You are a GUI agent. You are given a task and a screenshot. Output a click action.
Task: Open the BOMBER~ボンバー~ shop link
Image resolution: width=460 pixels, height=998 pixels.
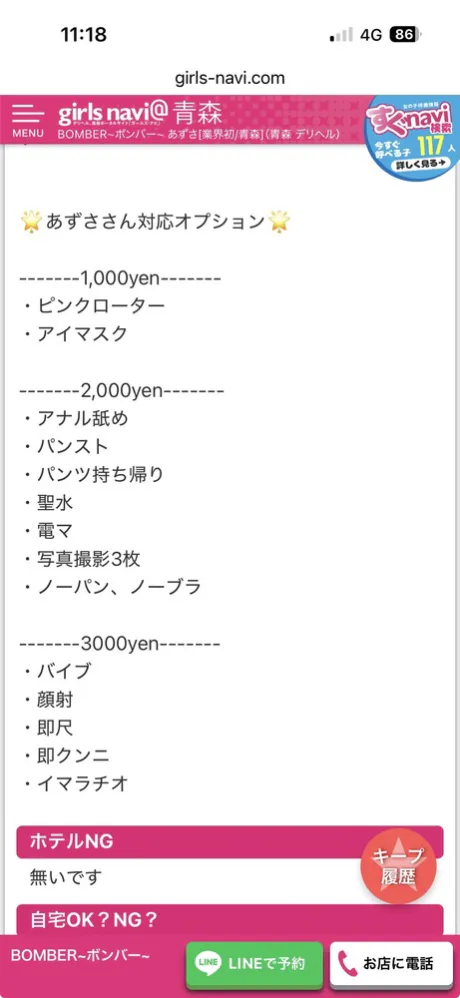80,956
